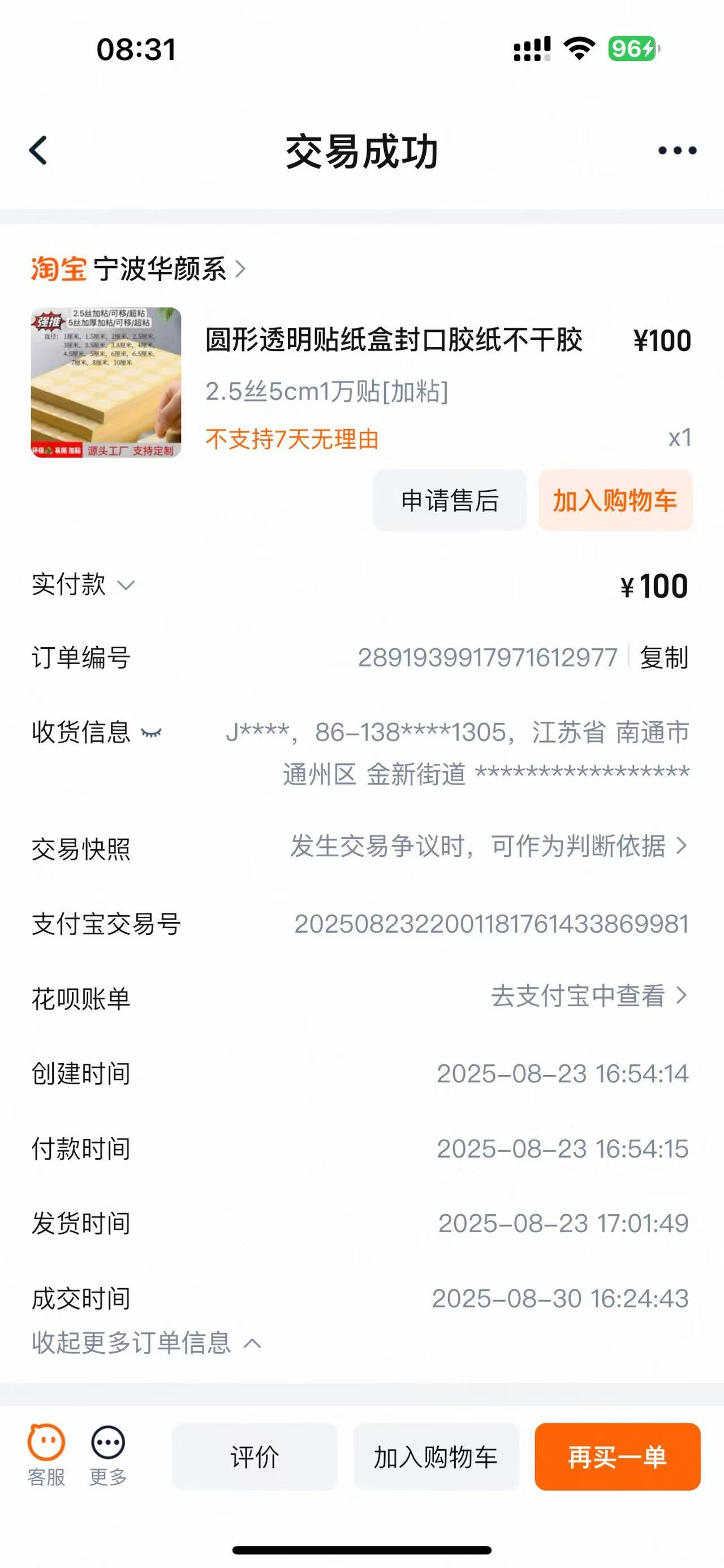Tap 申请售后 to request after-sales service
724x1568 pixels.
pos(450,500)
